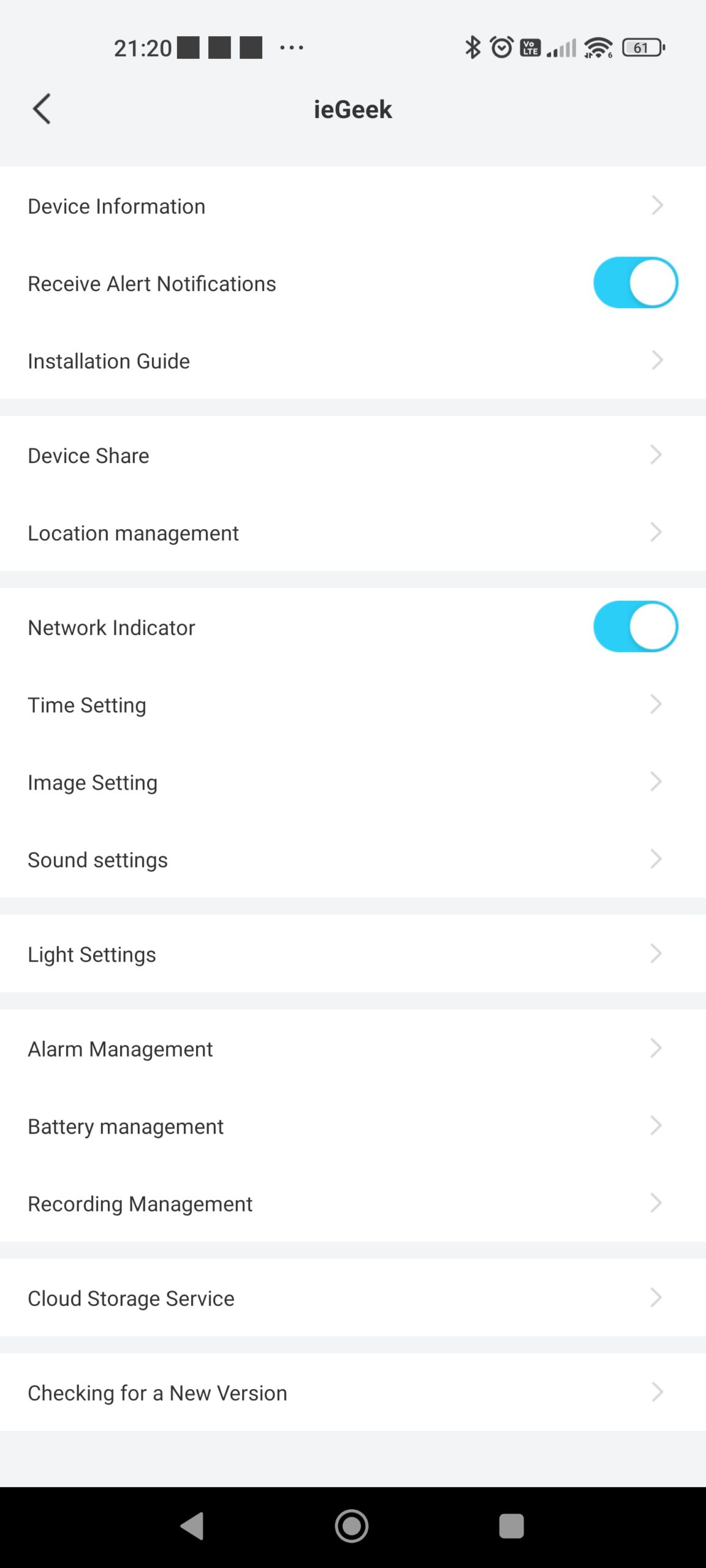Turn off Receive Alert Notifications
706x1568 pixels.
click(636, 283)
